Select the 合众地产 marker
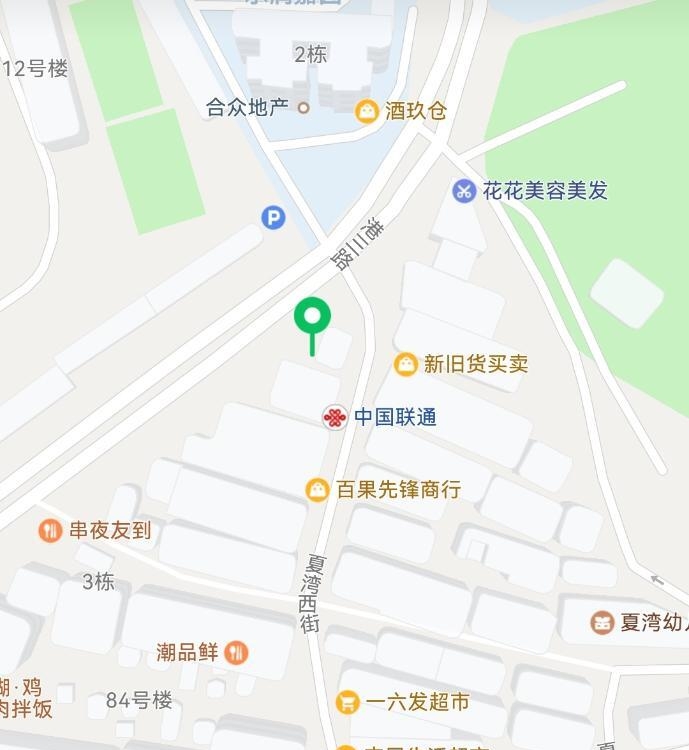The image size is (689, 750). pyautogui.click(x=304, y=108)
